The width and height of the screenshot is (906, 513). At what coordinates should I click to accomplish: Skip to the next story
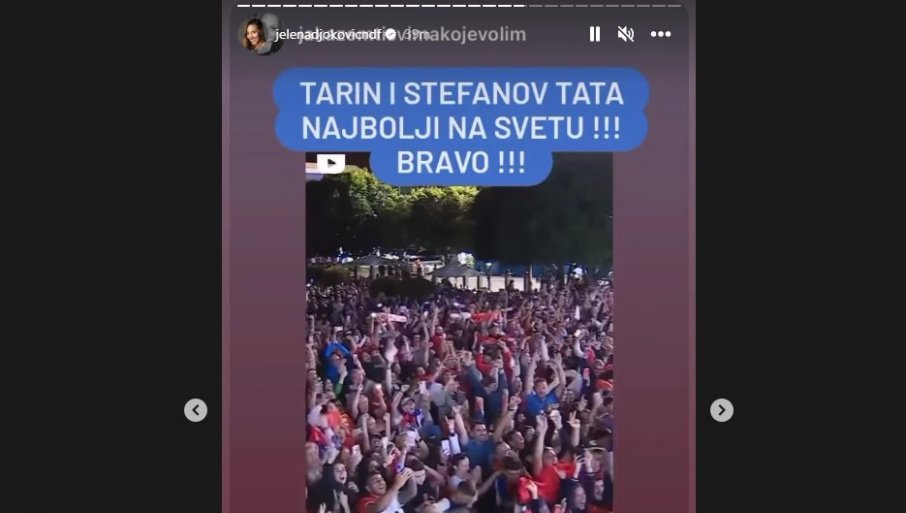[721, 410]
